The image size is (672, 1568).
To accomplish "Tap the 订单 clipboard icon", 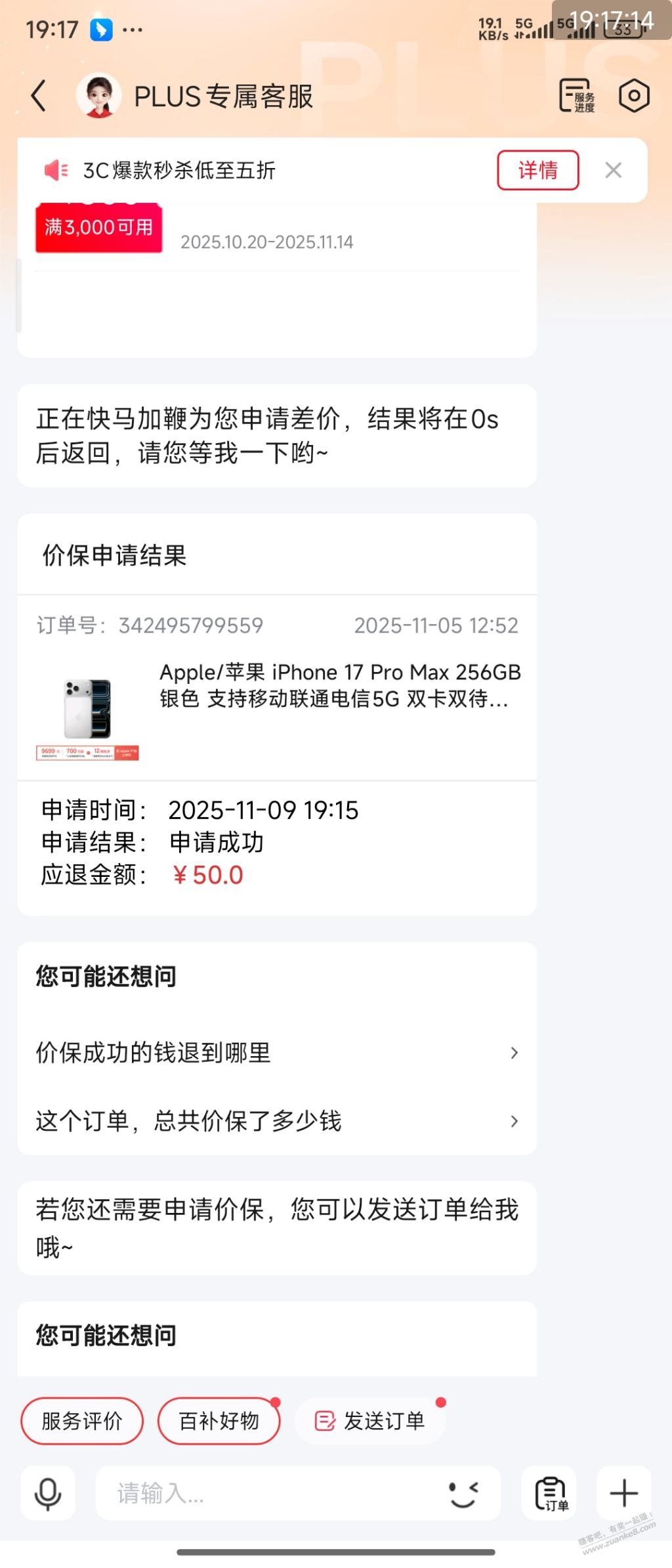I will pyautogui.click(x=549, y=1494).
